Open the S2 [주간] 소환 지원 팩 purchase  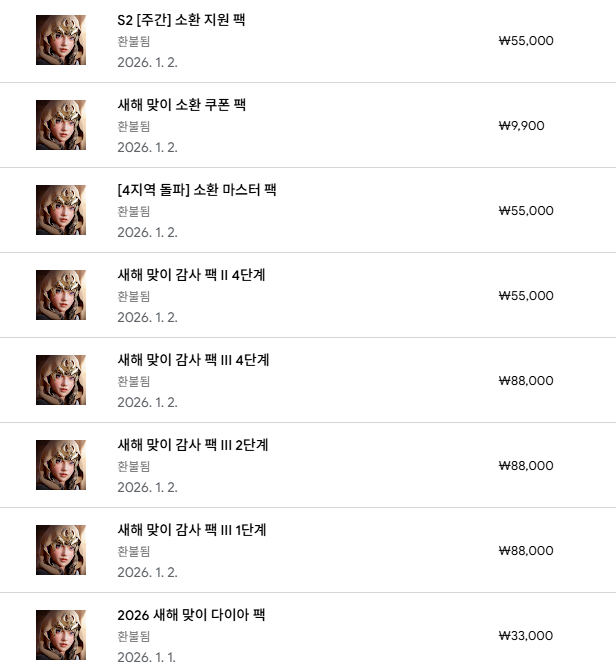click(x=181, y=21)
